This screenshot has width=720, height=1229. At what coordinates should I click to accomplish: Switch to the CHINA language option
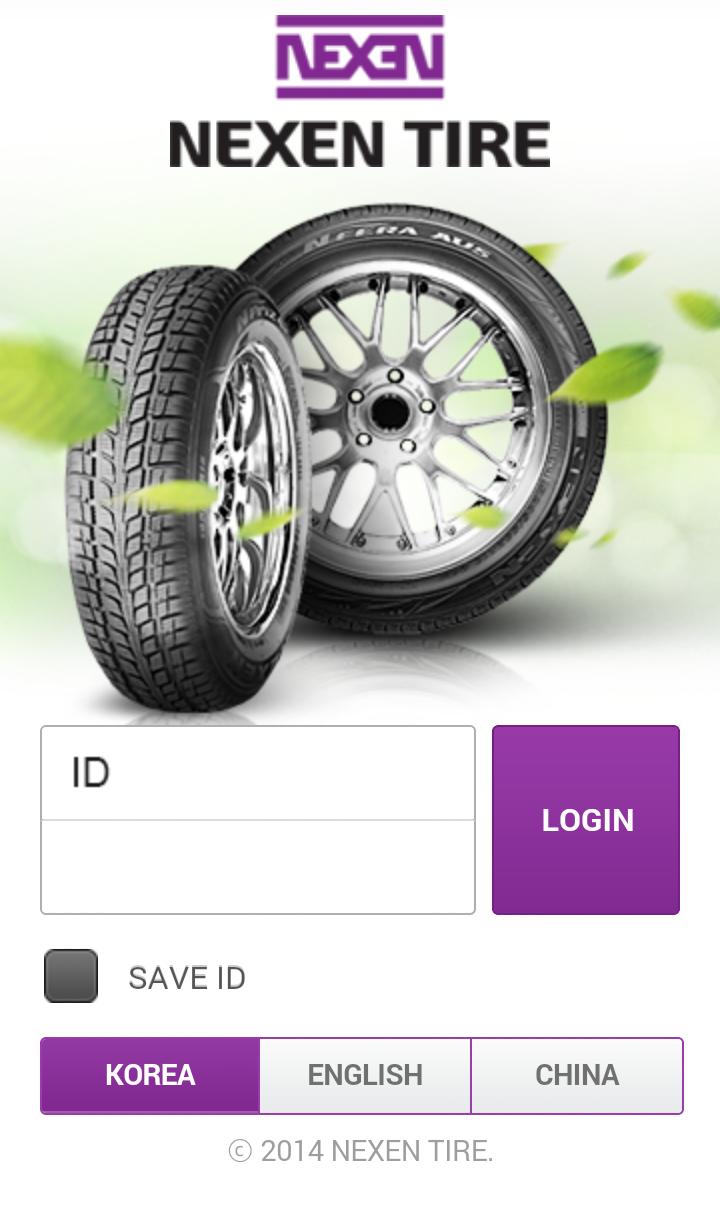(577, 1075)
